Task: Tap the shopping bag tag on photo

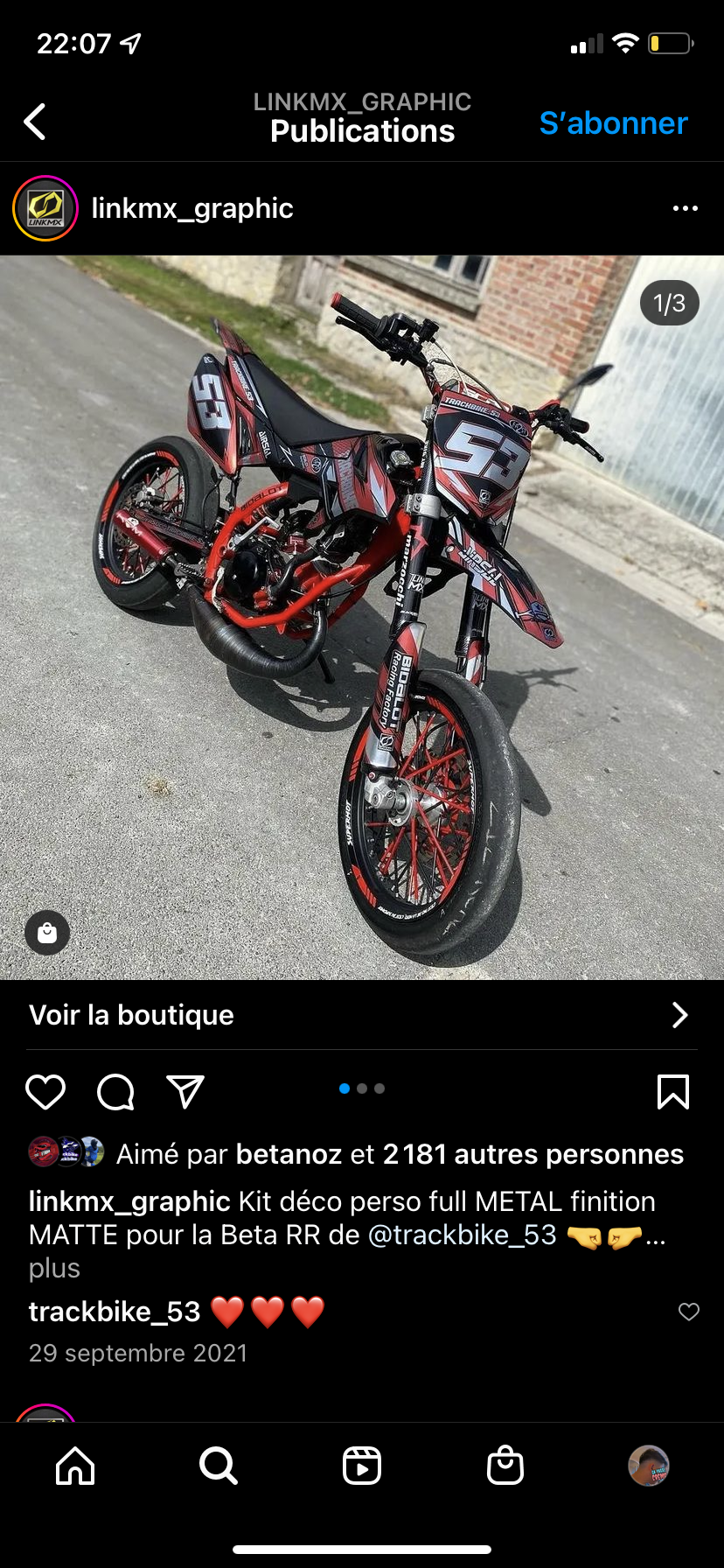Action: pyautogui.click(x=47, y=933)
